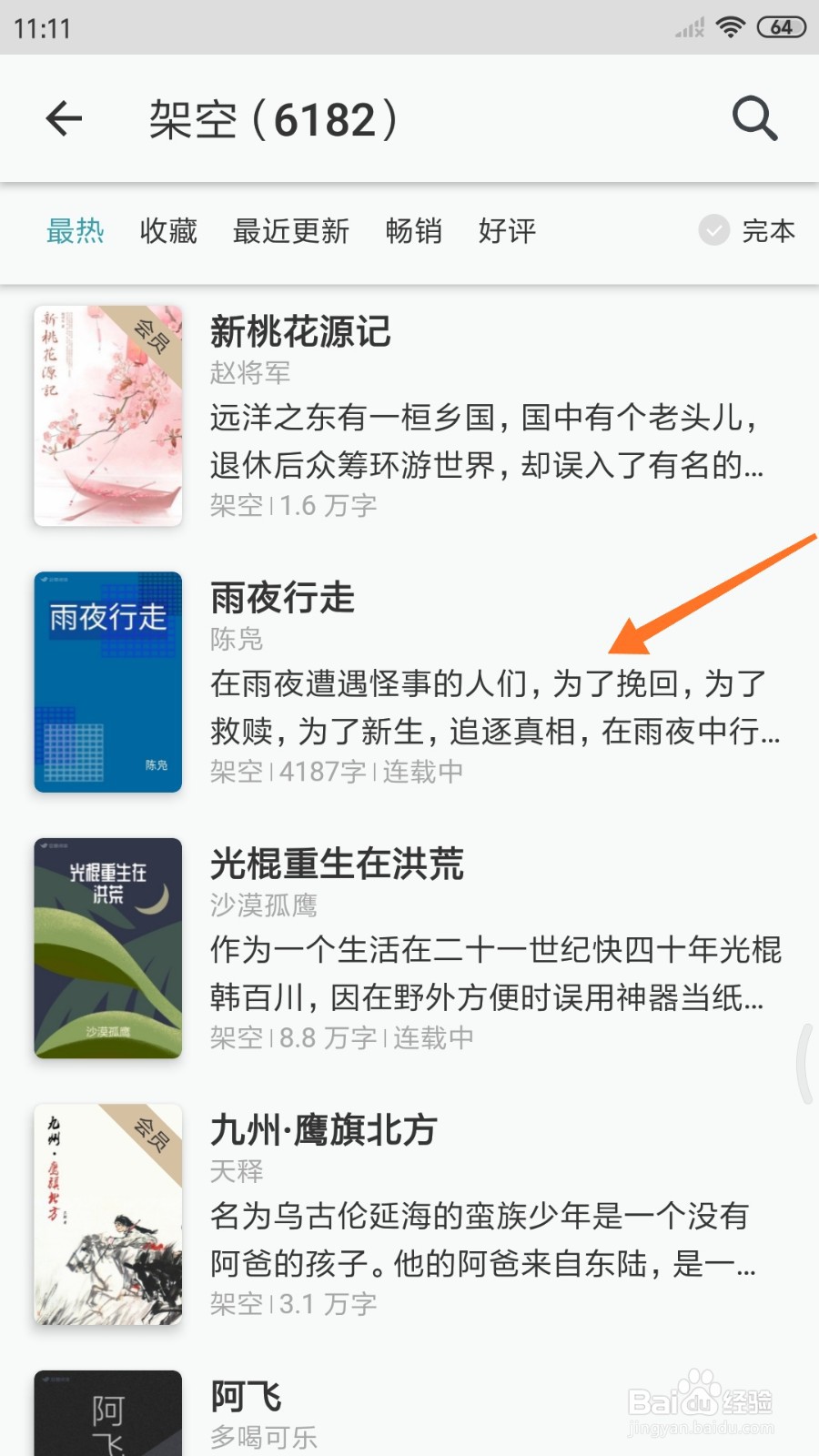This screenshot has width=819, height=1456.
Task: Open search with the magnifier icon
Action: pos(753,119)
